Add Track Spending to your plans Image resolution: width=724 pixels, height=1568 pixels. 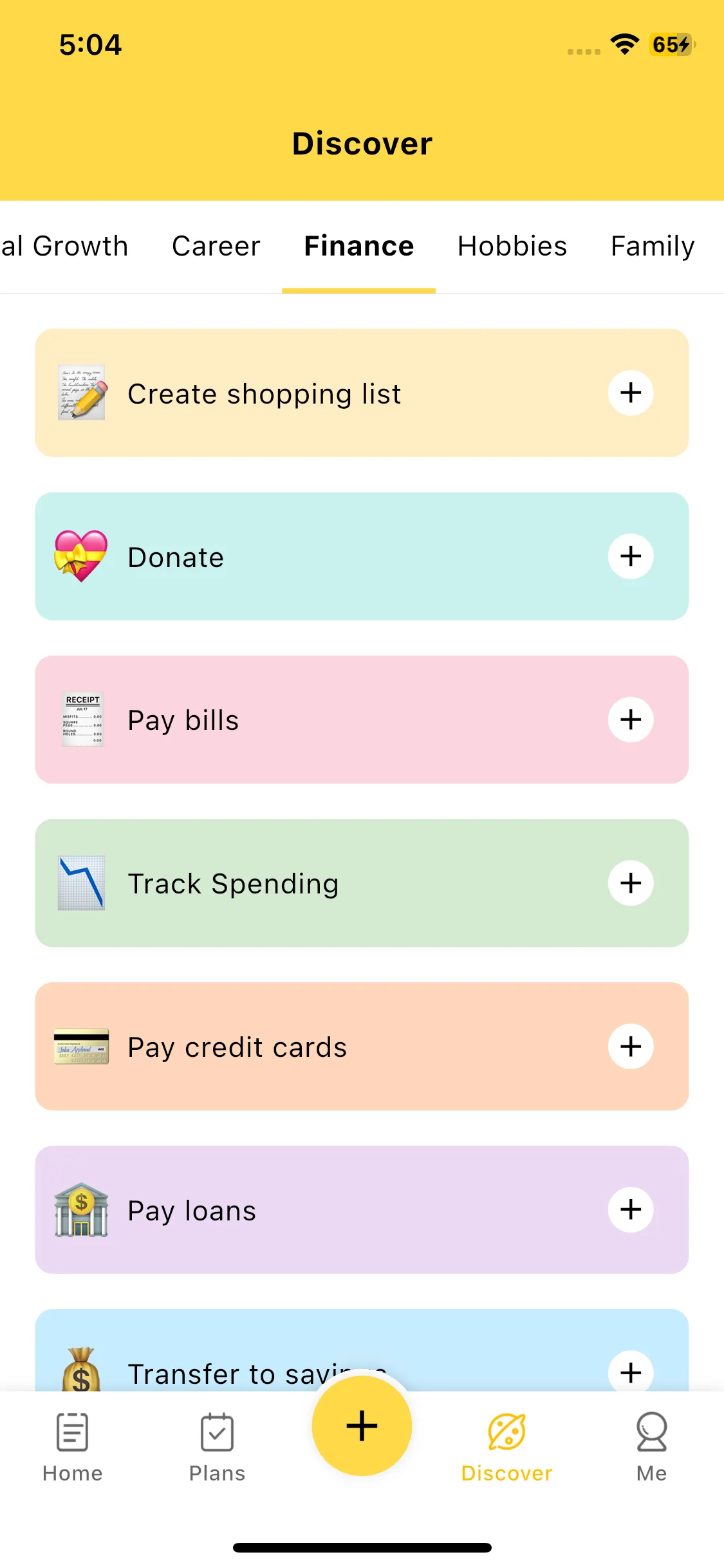tap(631, 883)
